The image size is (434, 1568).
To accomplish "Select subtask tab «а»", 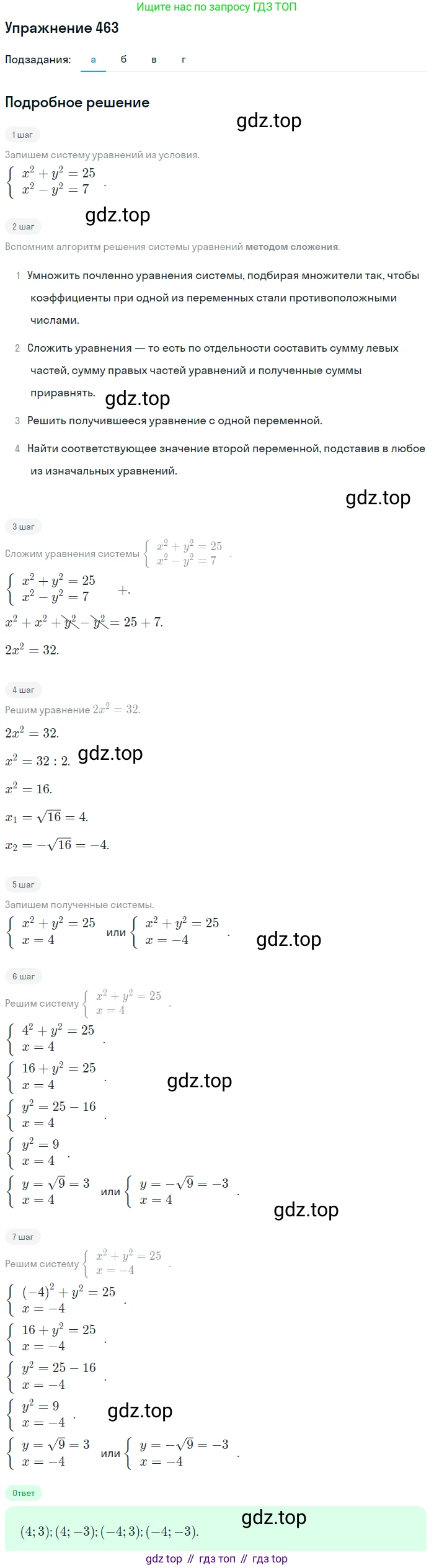I will click(x=93, y=60).
